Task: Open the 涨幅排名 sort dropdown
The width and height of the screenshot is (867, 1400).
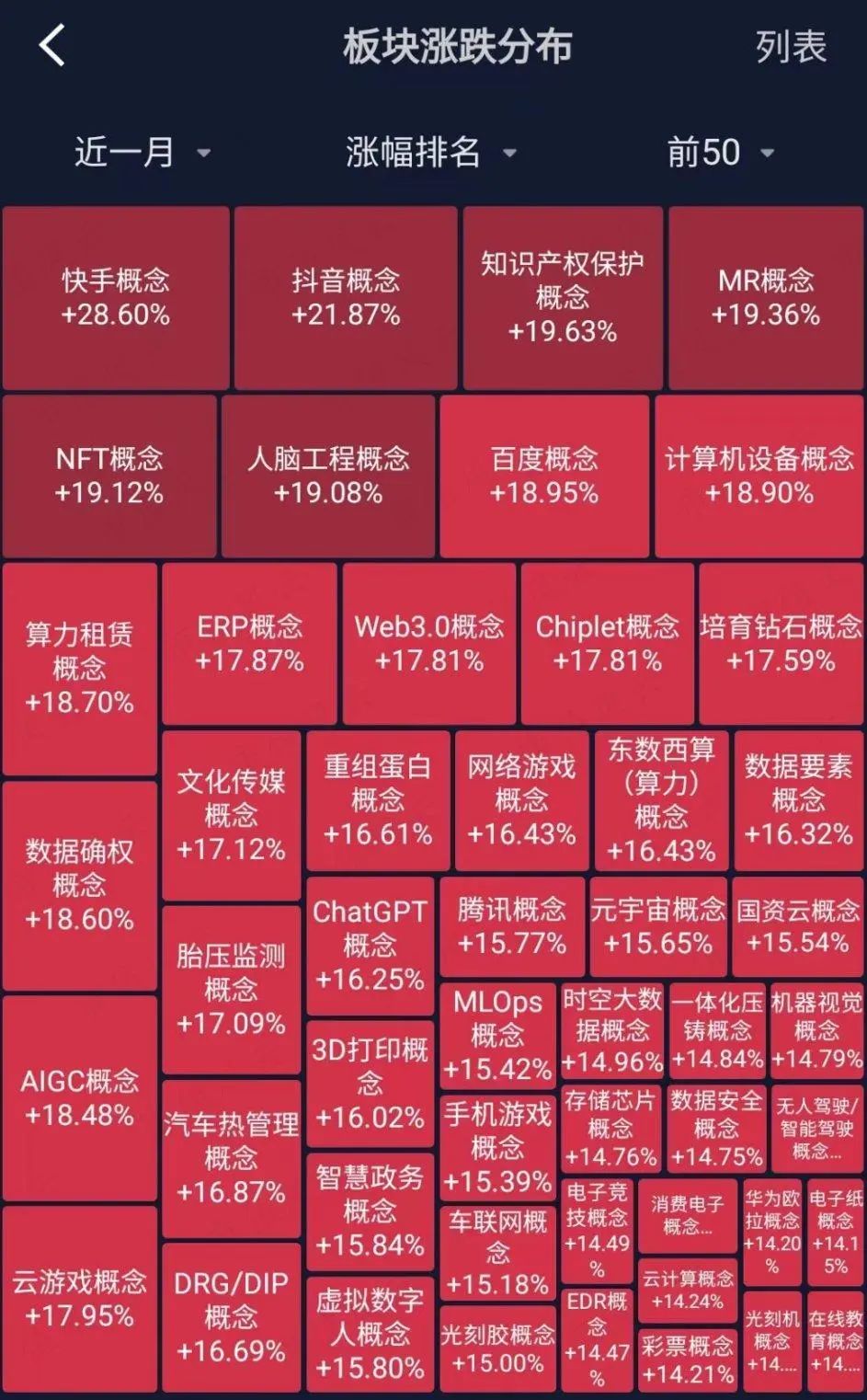Action: point(429,152)
